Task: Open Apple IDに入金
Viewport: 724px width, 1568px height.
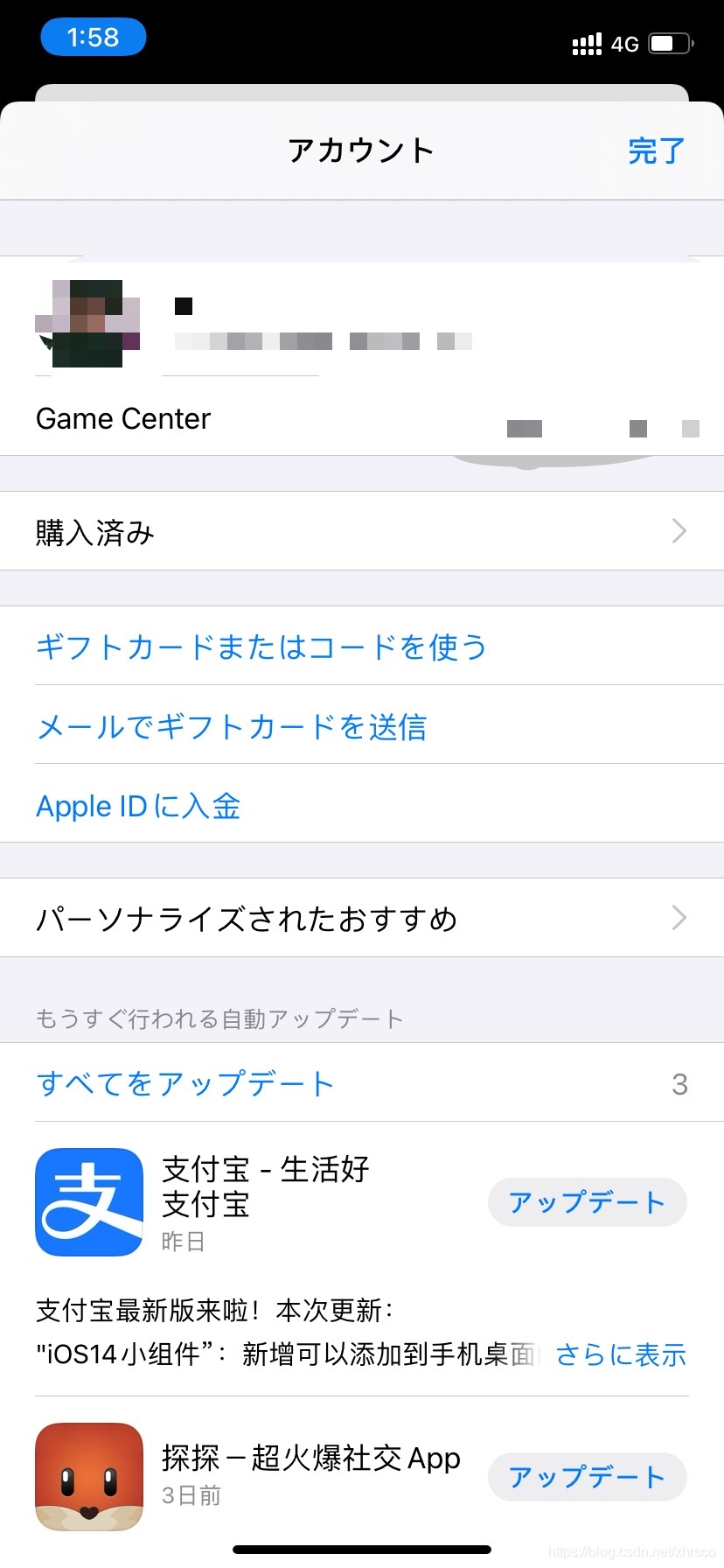Action: pos(138,806)
